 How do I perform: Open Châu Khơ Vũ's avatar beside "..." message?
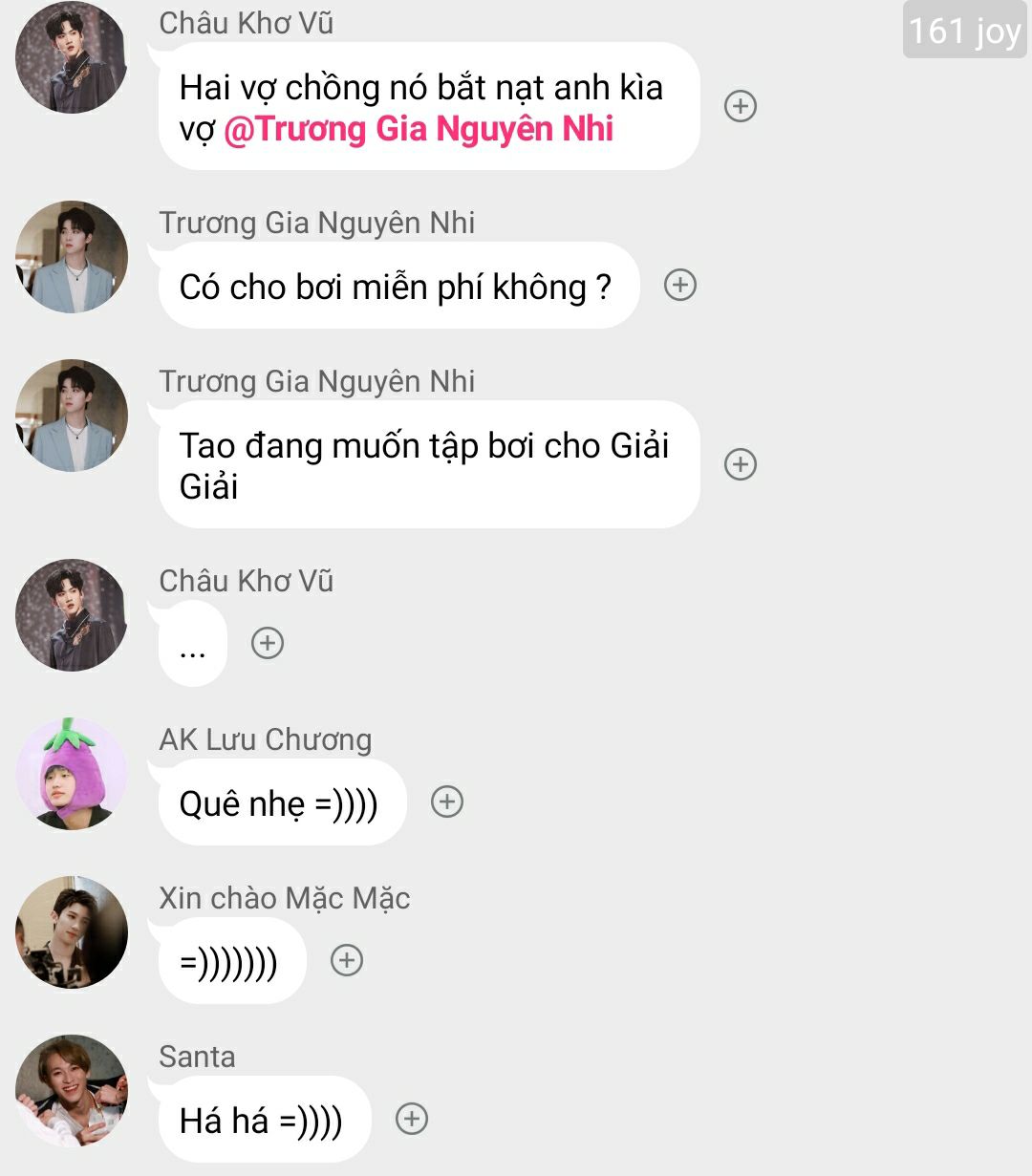(72, 615)
